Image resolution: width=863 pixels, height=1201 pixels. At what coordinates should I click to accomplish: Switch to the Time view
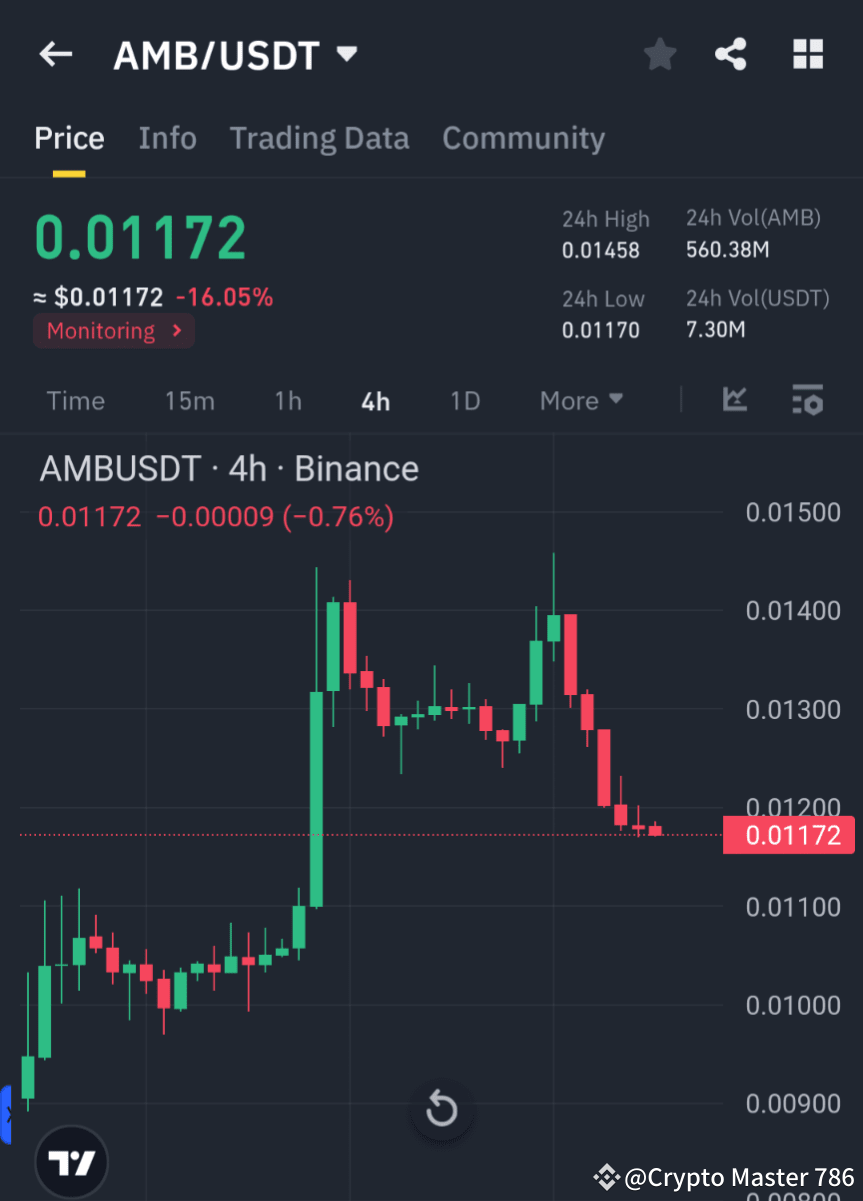(x=75, y=400)
